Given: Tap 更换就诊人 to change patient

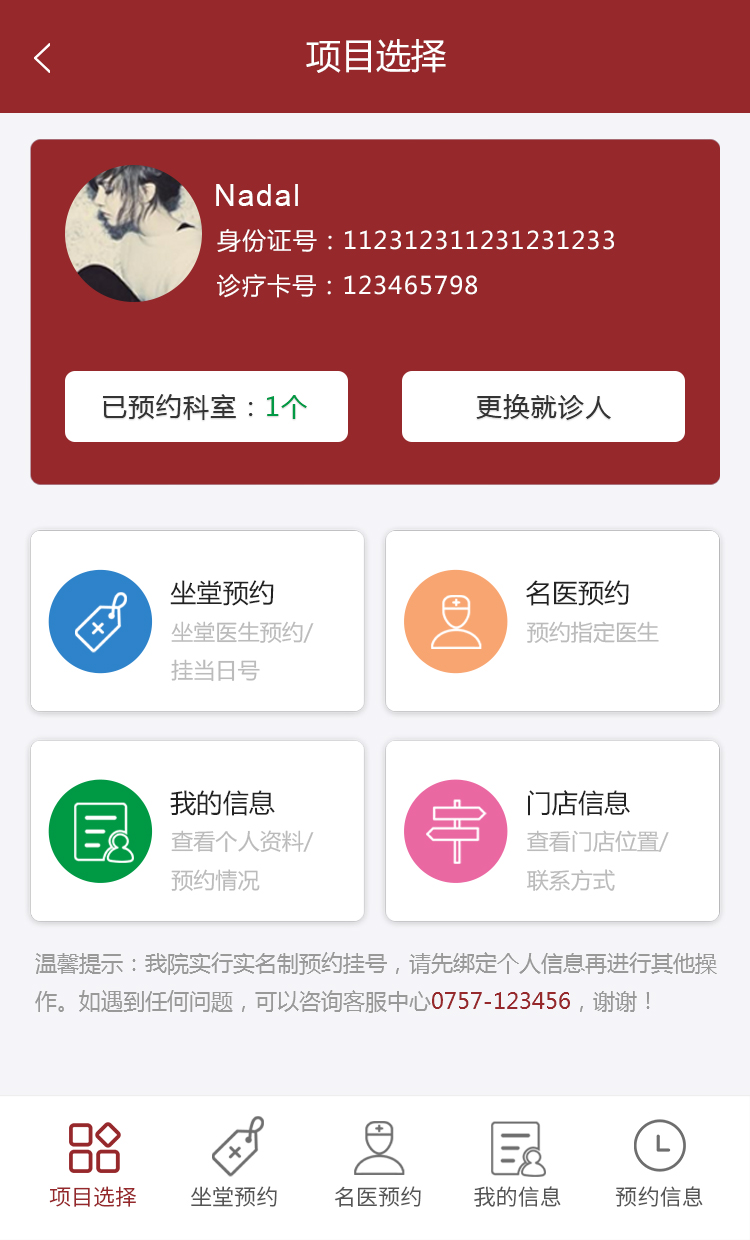Looking at the screenshot, I should (x=543, y=407).
